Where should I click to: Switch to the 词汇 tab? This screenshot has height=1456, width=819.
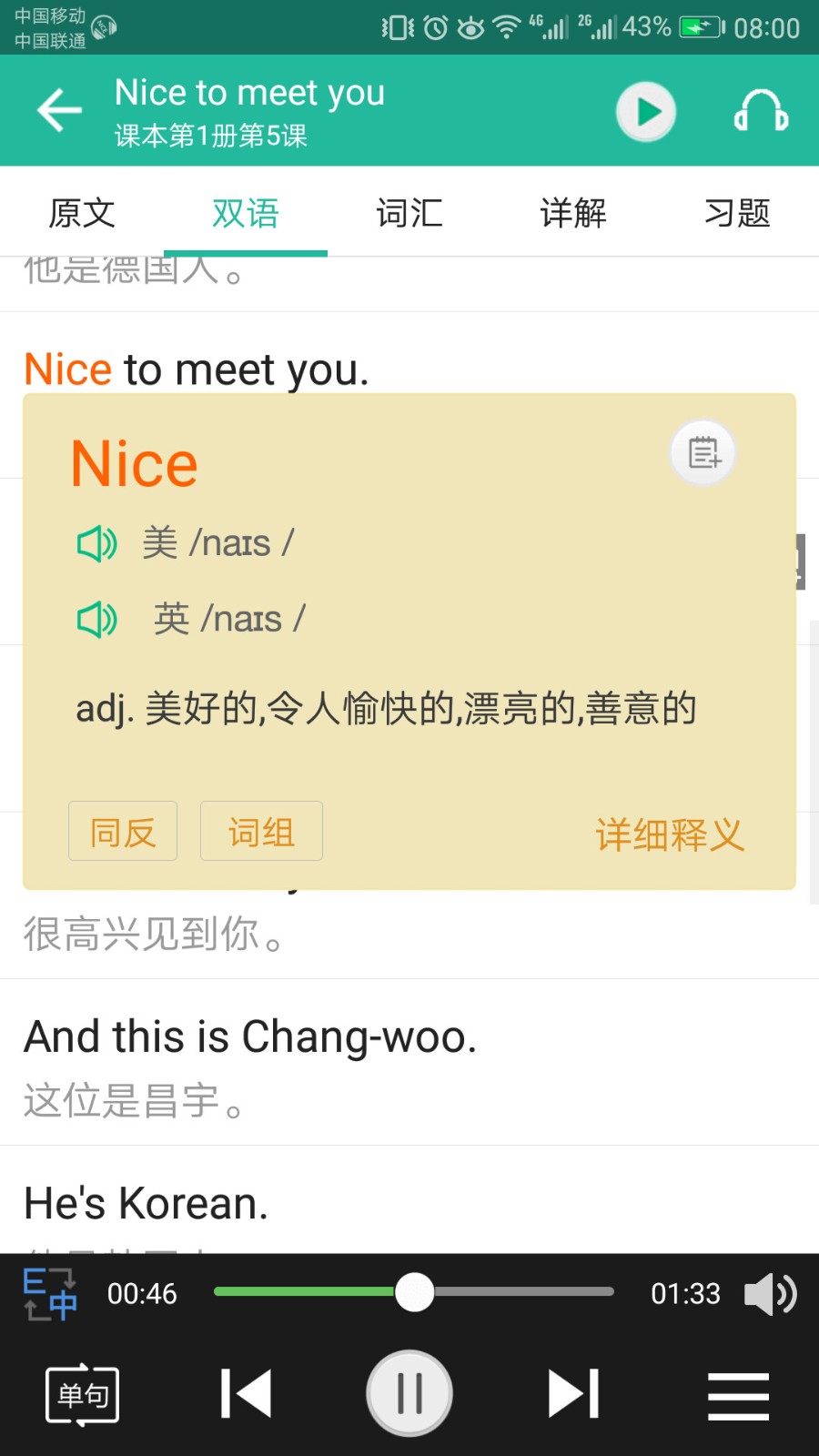[409, 213]
